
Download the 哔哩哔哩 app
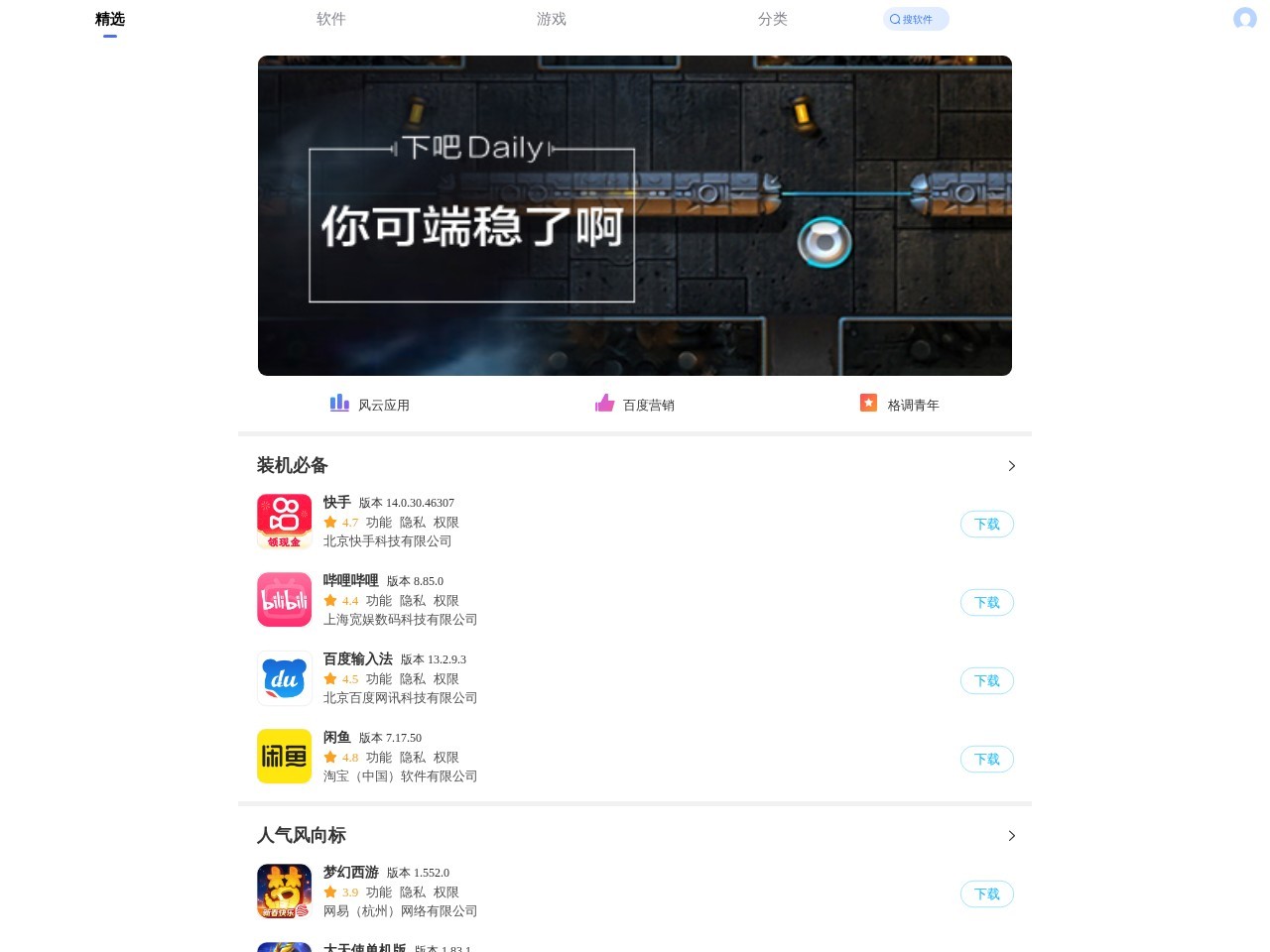click(986, 602)
